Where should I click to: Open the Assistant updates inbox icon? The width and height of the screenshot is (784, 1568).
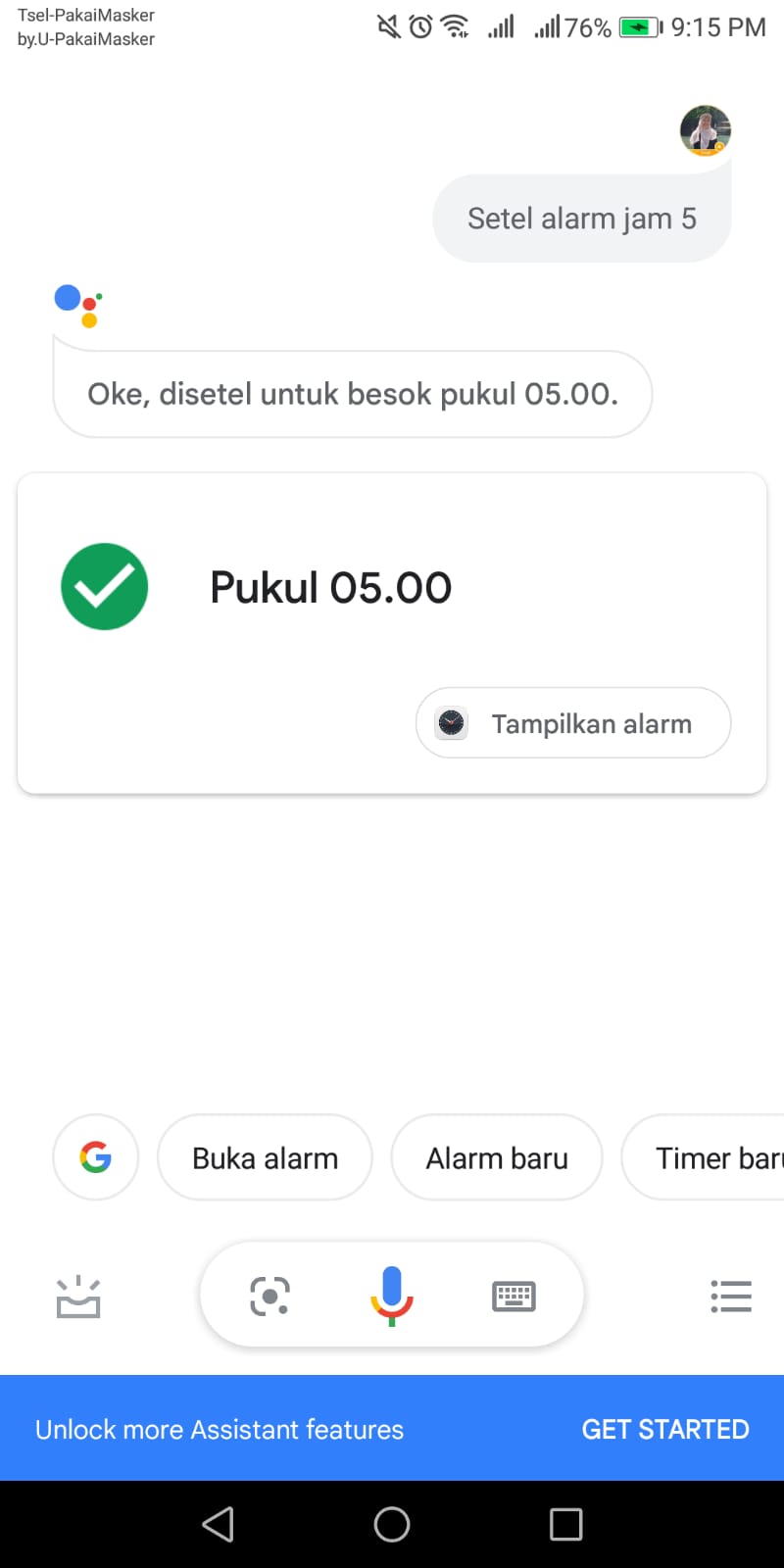(x=78, y=1297)
